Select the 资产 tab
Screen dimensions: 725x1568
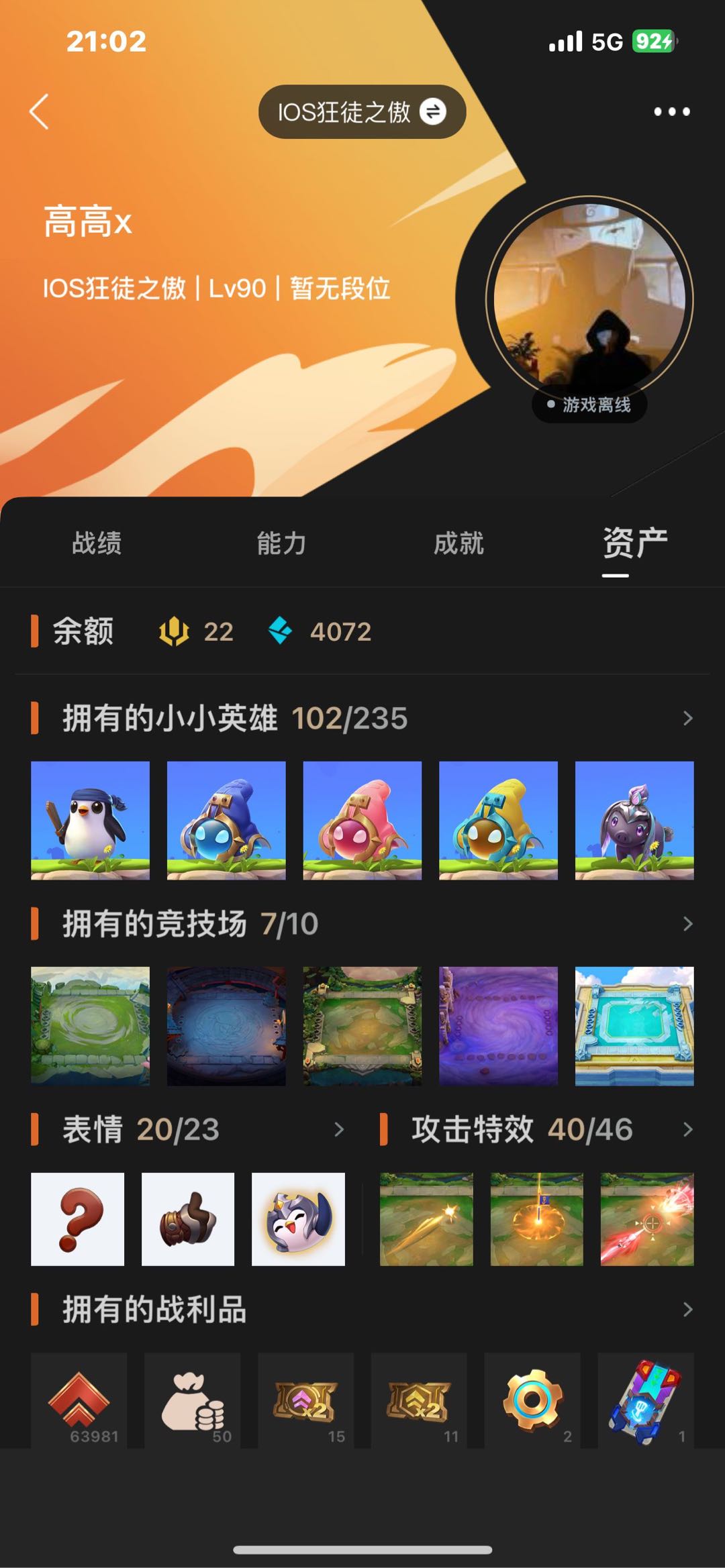(x=634, y=543)
